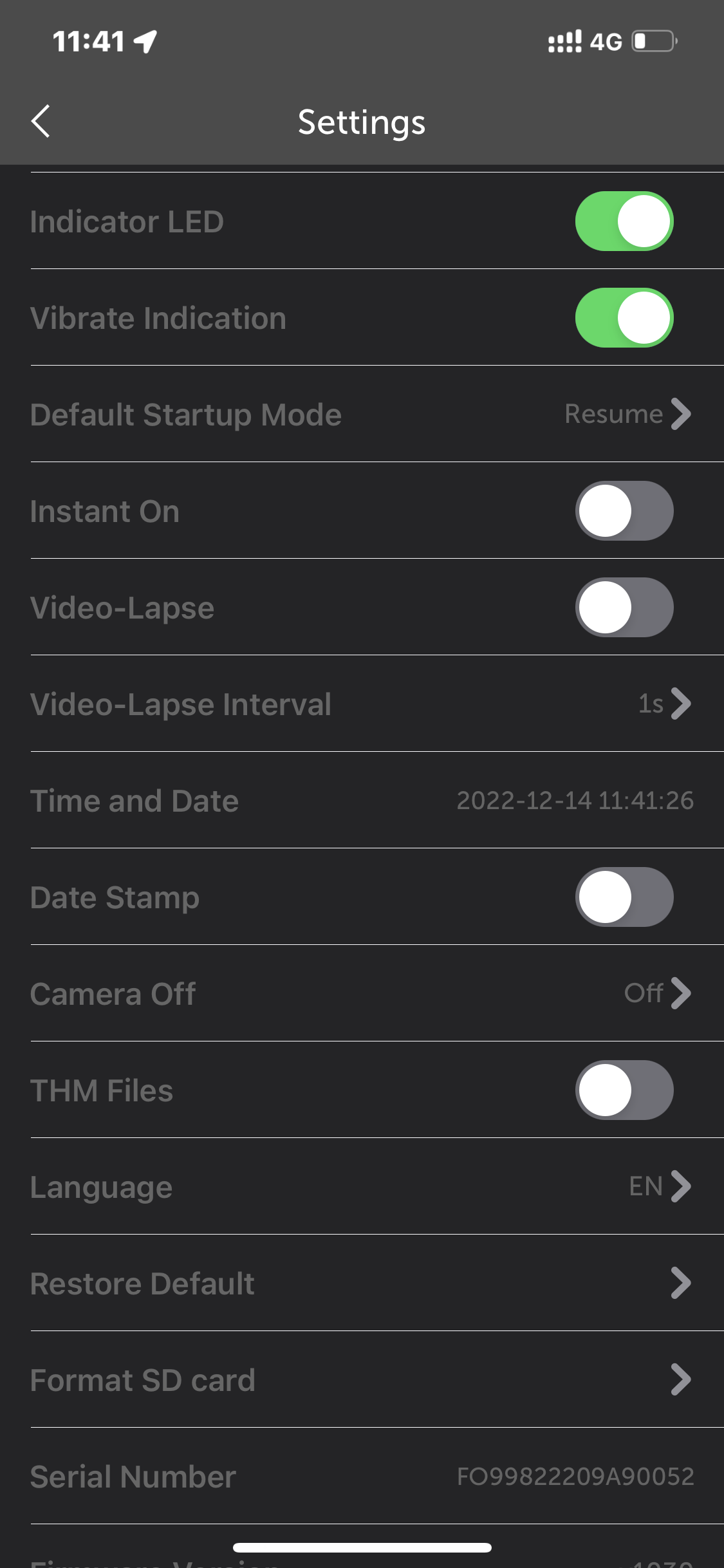Disable Vibrate Indication

click(x=624, y=318)
